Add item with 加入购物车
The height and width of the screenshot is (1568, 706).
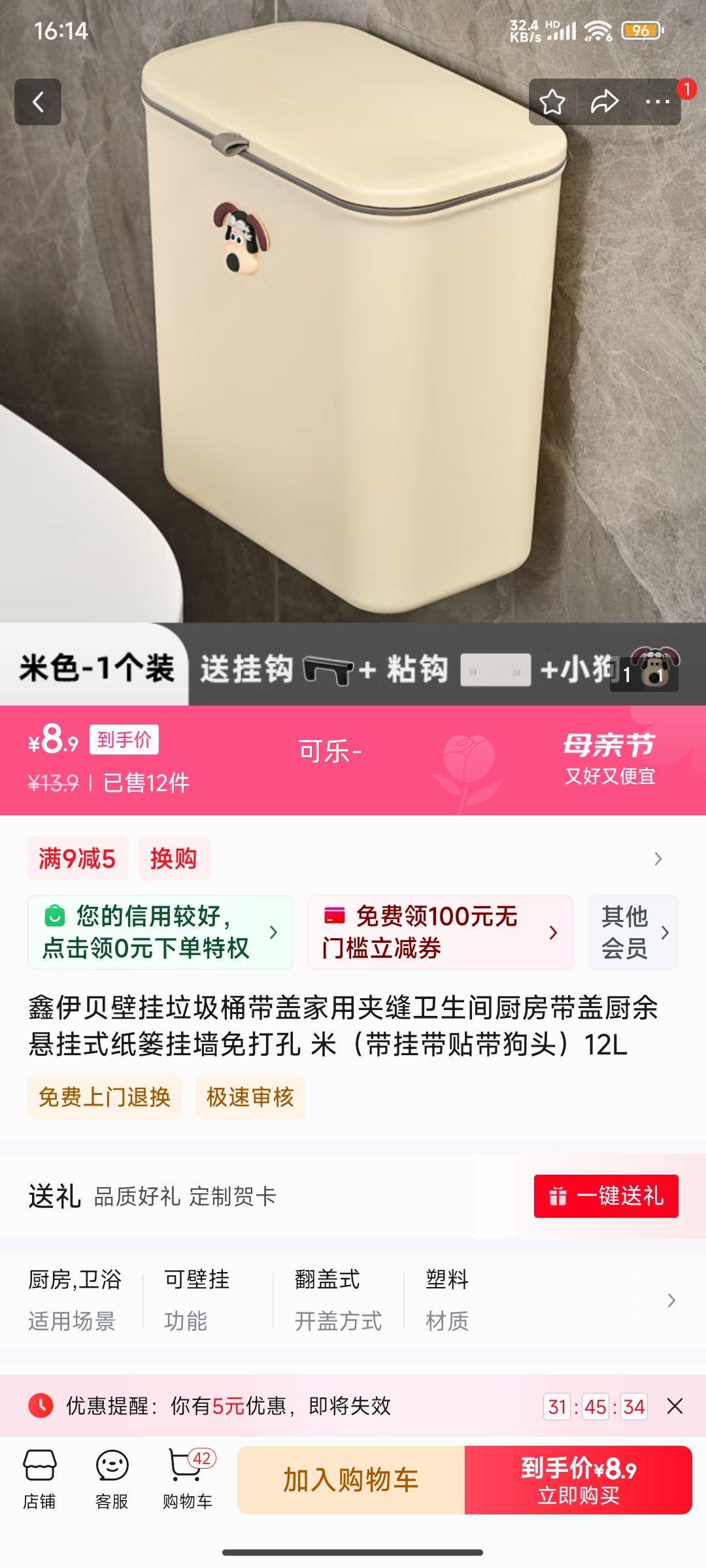tap(351, 1480)
